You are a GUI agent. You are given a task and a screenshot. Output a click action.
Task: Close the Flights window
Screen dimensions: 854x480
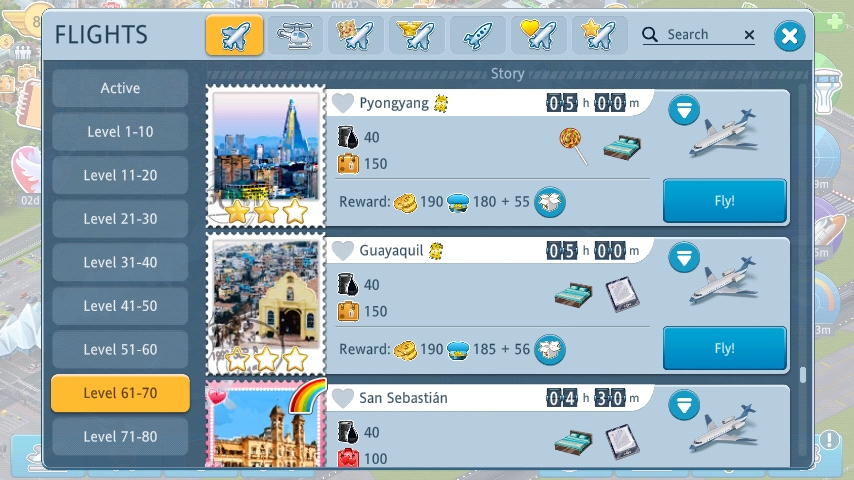click(x=789, y=37)
